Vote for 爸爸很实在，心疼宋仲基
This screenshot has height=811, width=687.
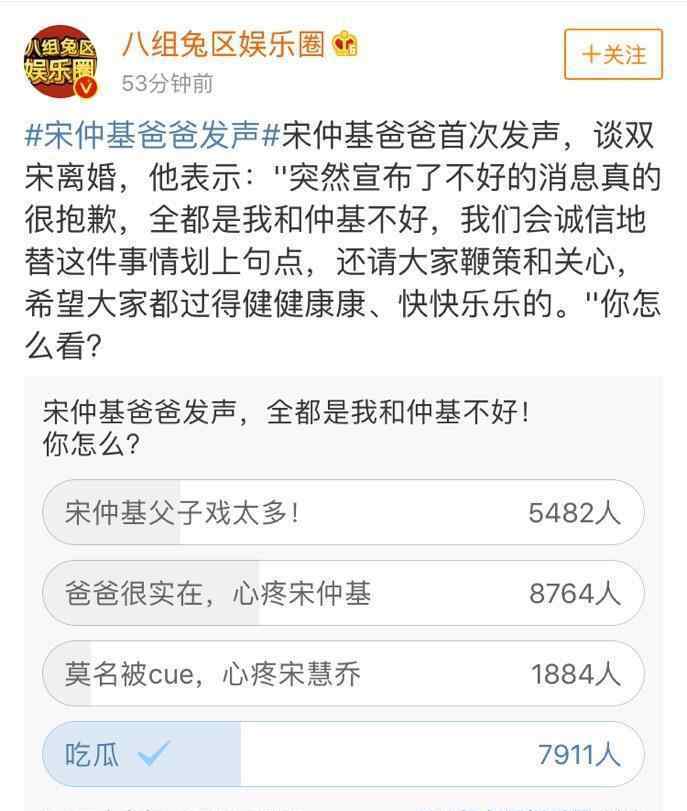[x=342, y=594]
